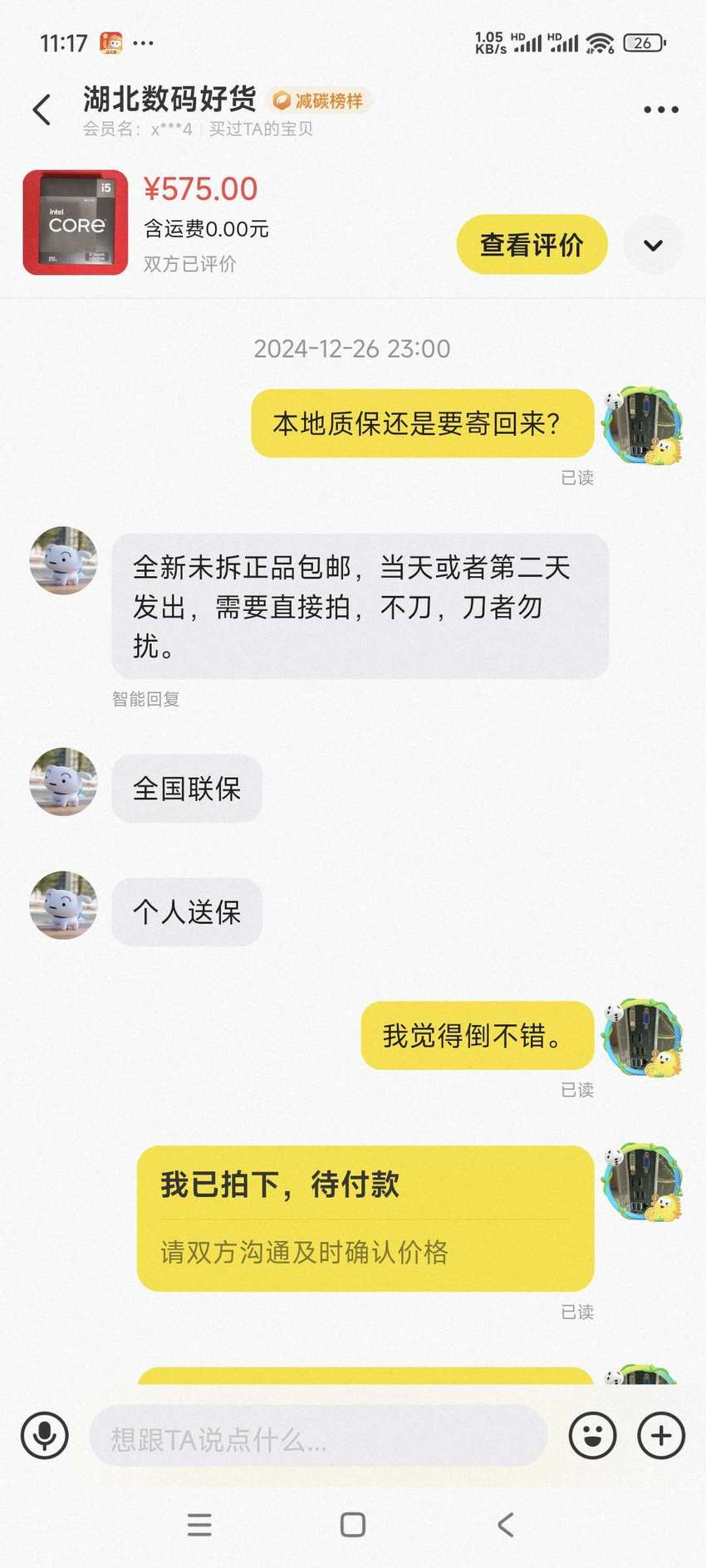Go back using the top-left arrow

42,110
